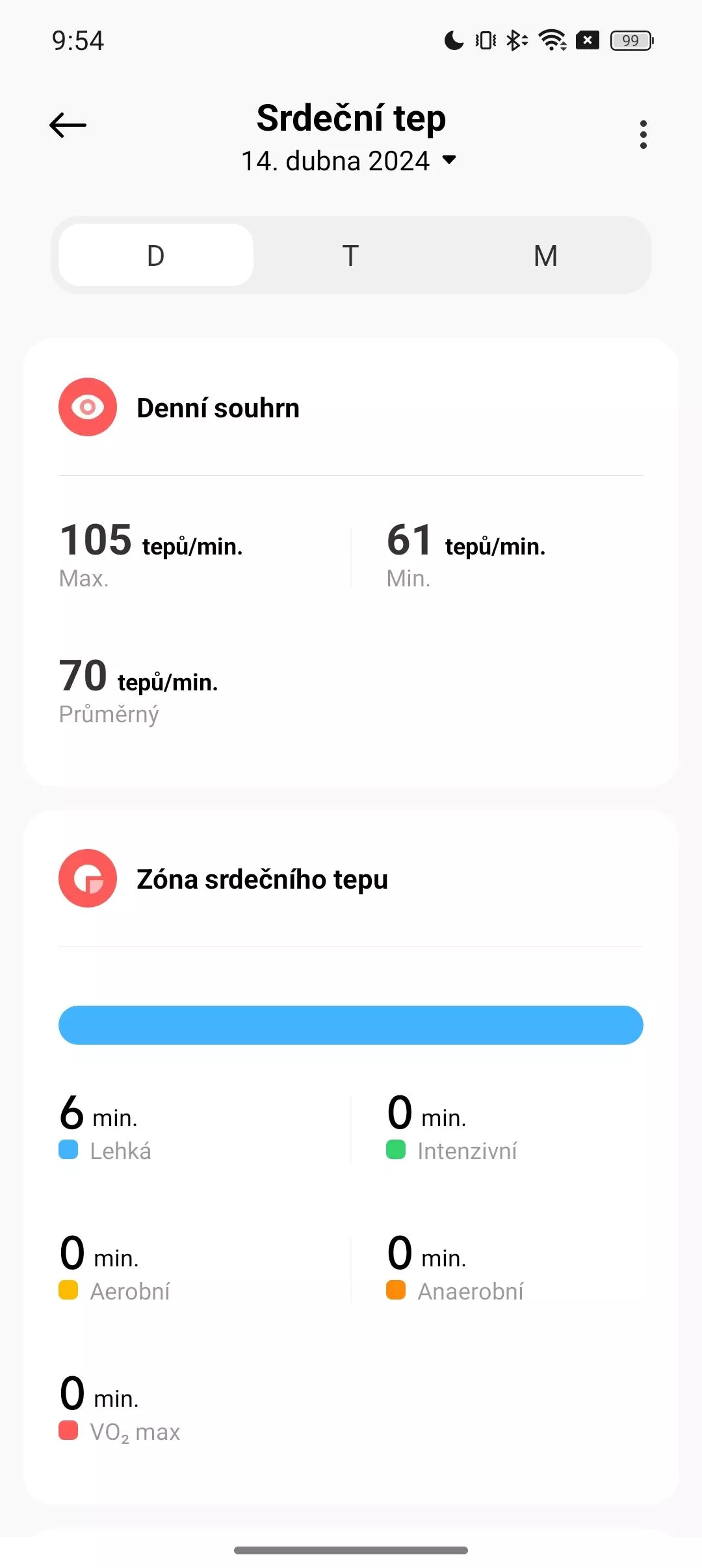Open the date picker for 14. dubna 2024
Image resolution: width=702 pixels, height=1568 pixels.
click(x=349, y=161)
